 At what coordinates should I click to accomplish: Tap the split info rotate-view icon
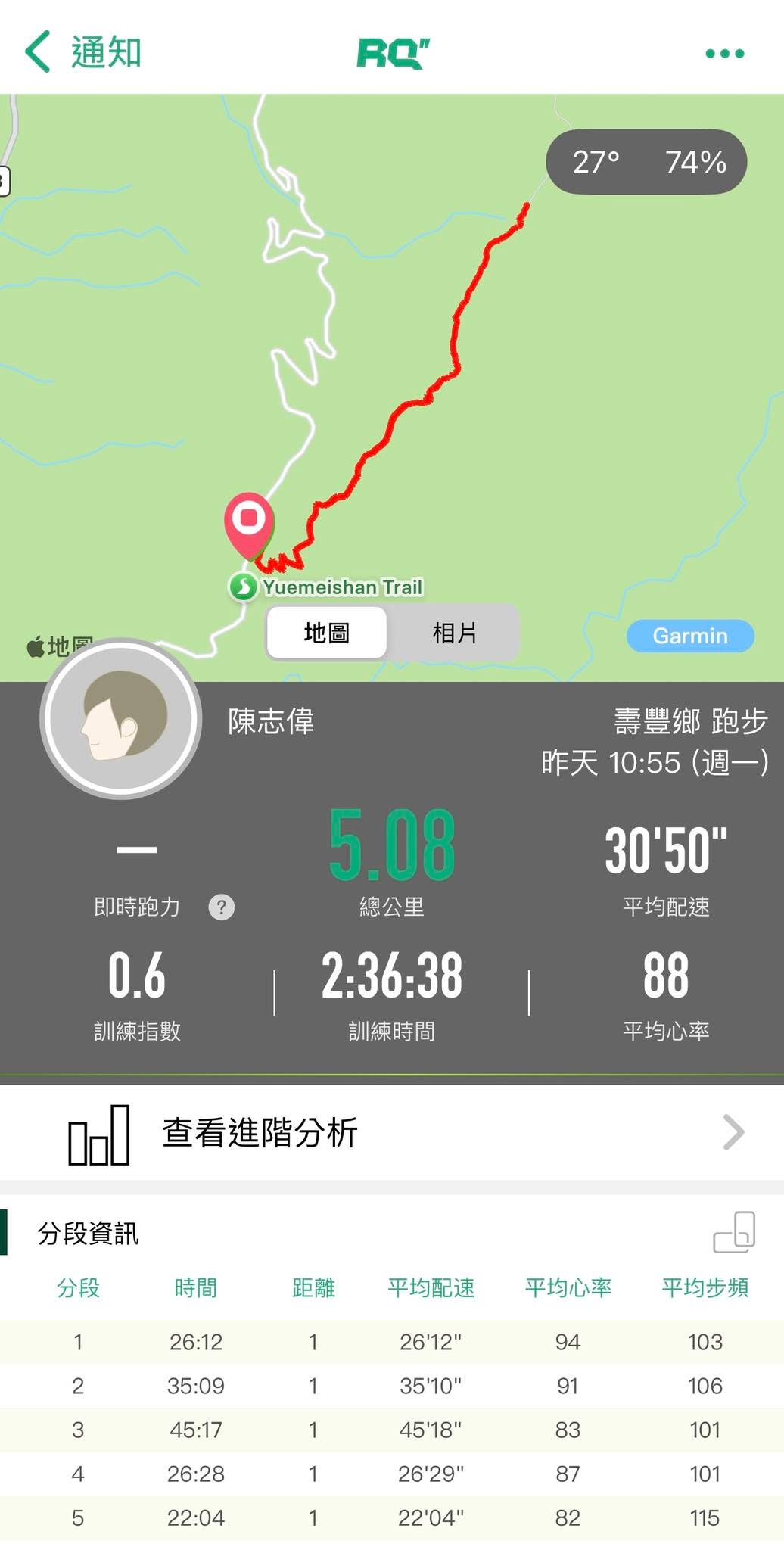coord(734,1233)
